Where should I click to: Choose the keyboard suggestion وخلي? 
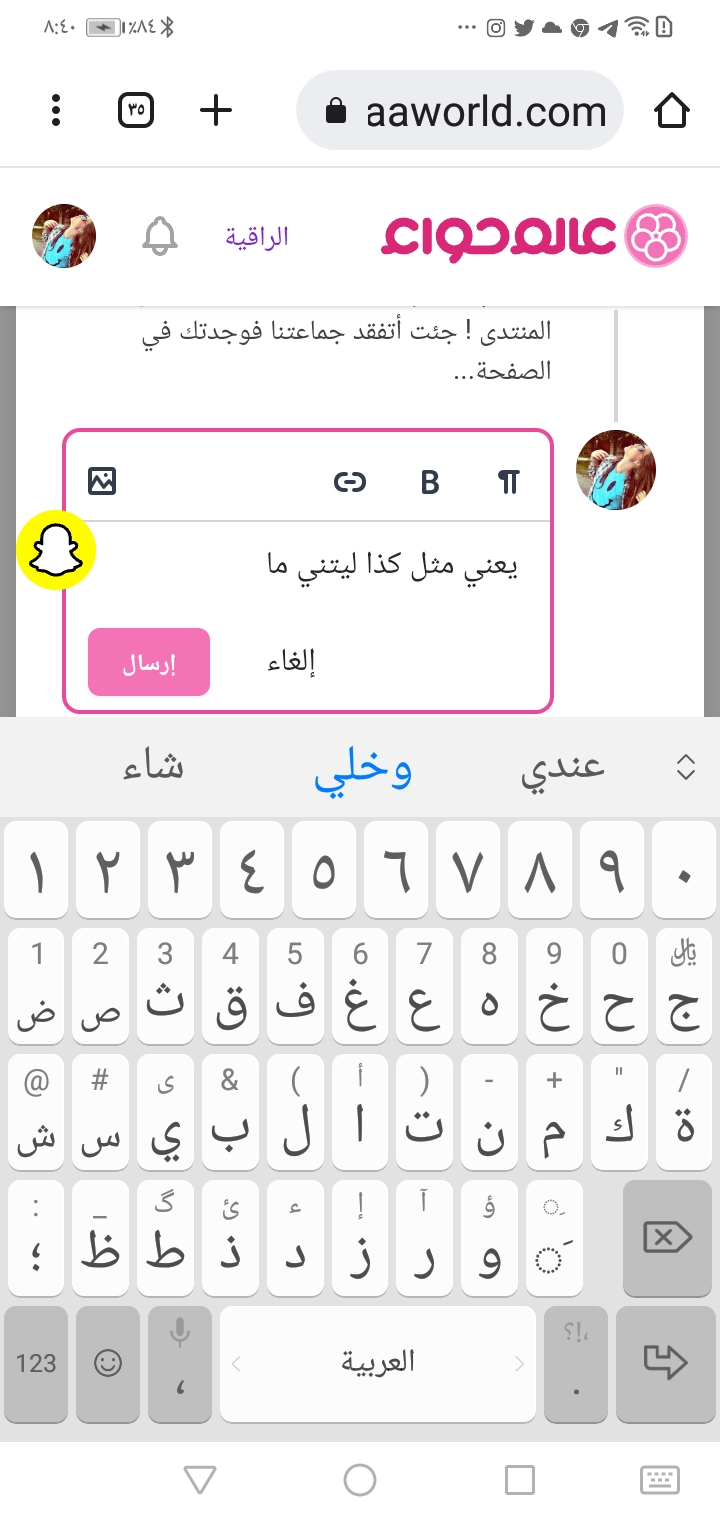363,768
